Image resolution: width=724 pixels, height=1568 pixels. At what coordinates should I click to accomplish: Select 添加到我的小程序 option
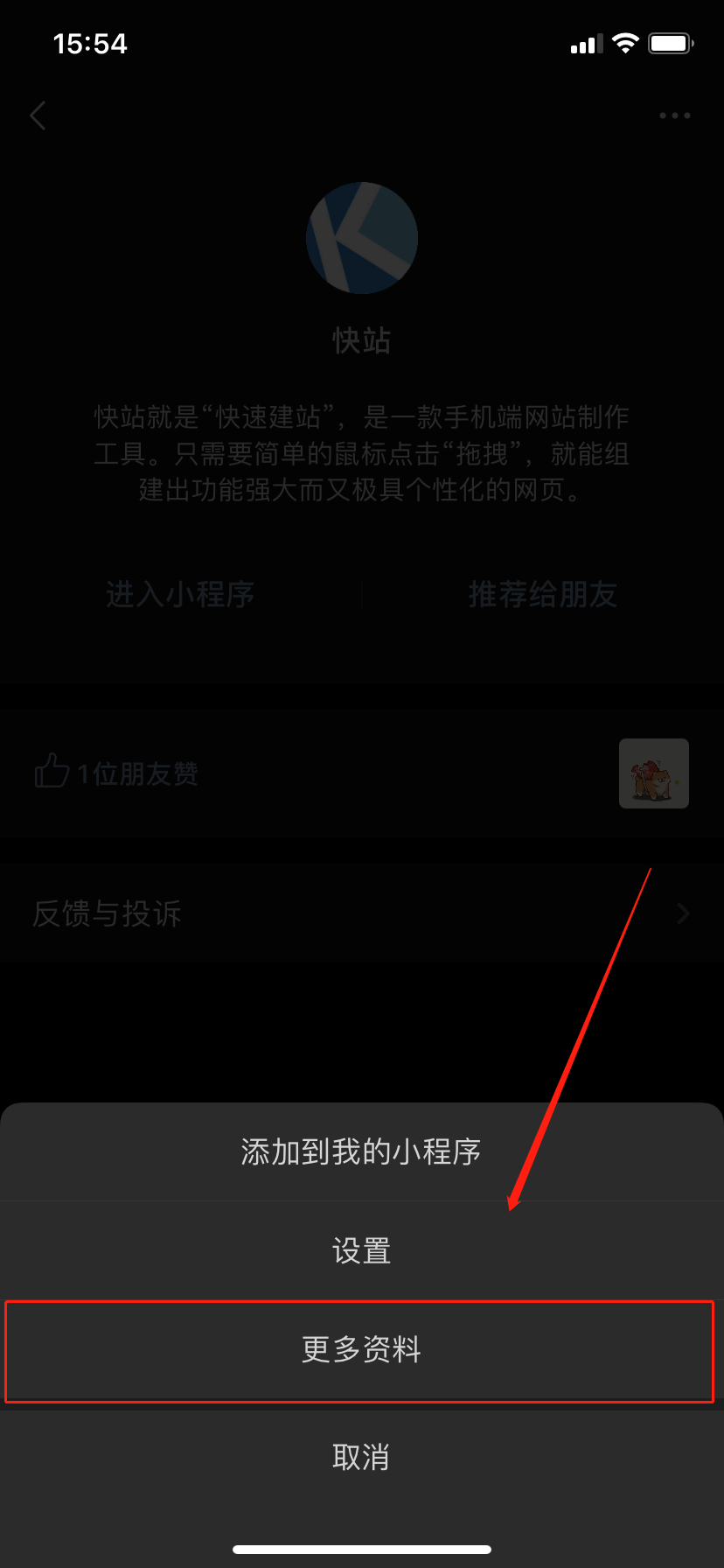click(361, 1151)
